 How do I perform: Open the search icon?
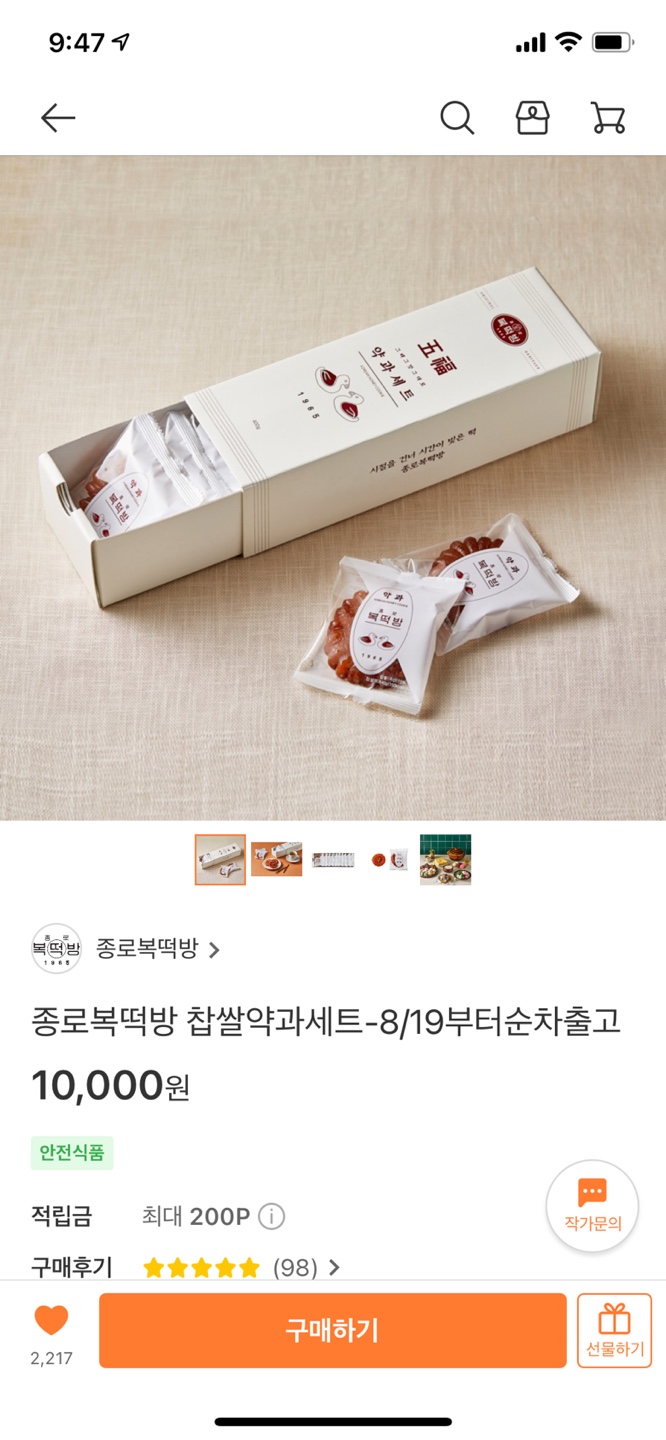[x=457, y=118]
